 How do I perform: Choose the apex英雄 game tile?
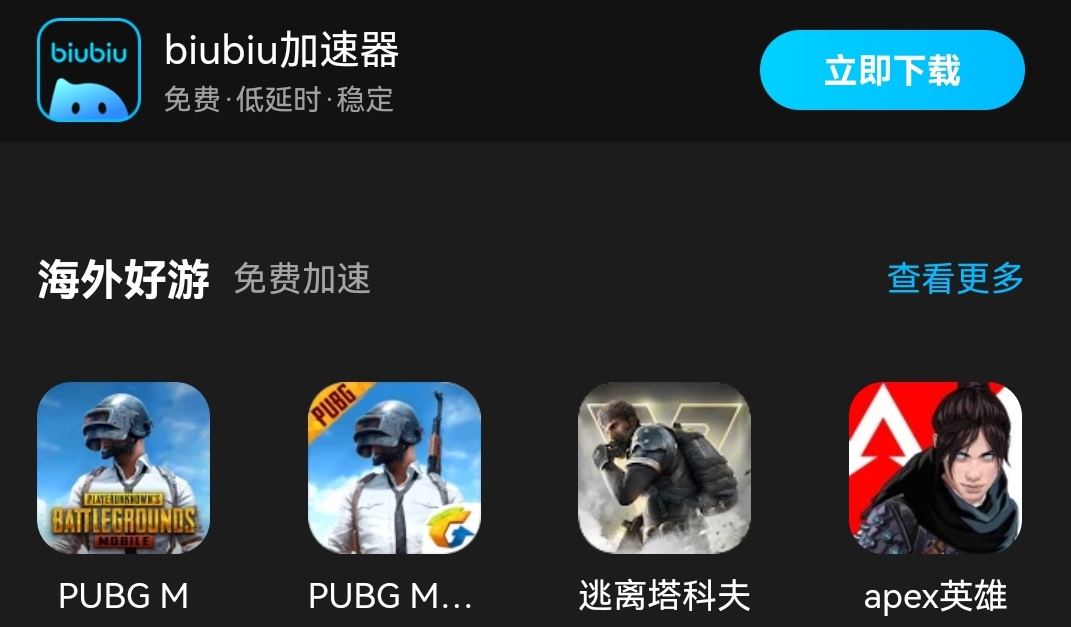click(x=935, y=468)
